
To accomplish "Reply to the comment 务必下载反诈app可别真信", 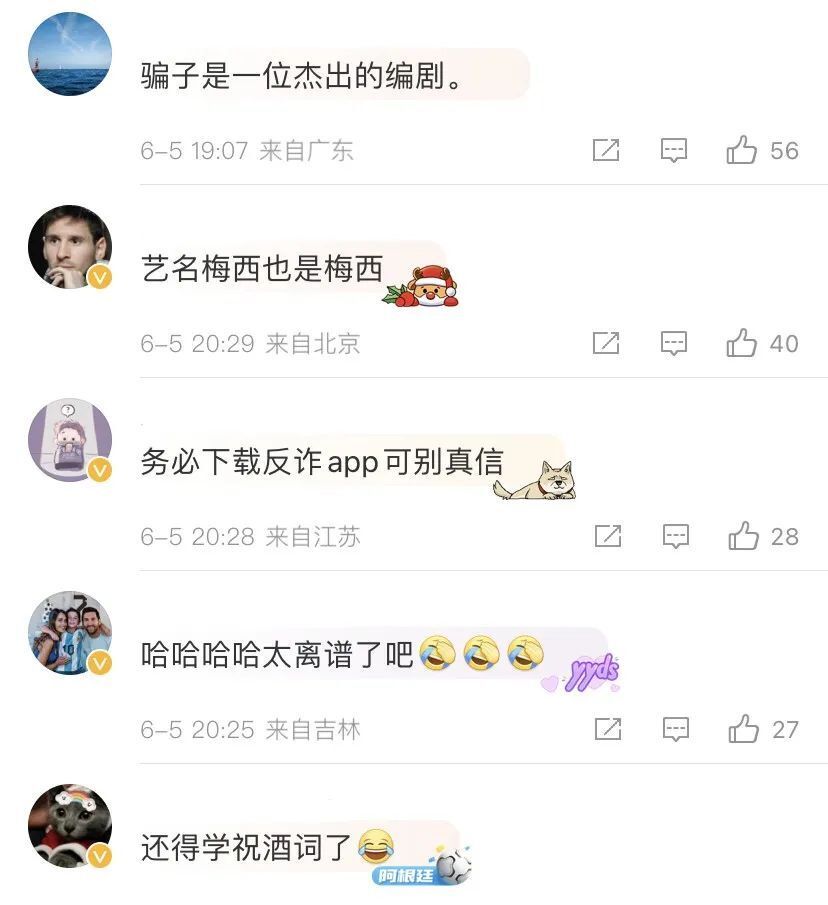I will click(676, 537).
